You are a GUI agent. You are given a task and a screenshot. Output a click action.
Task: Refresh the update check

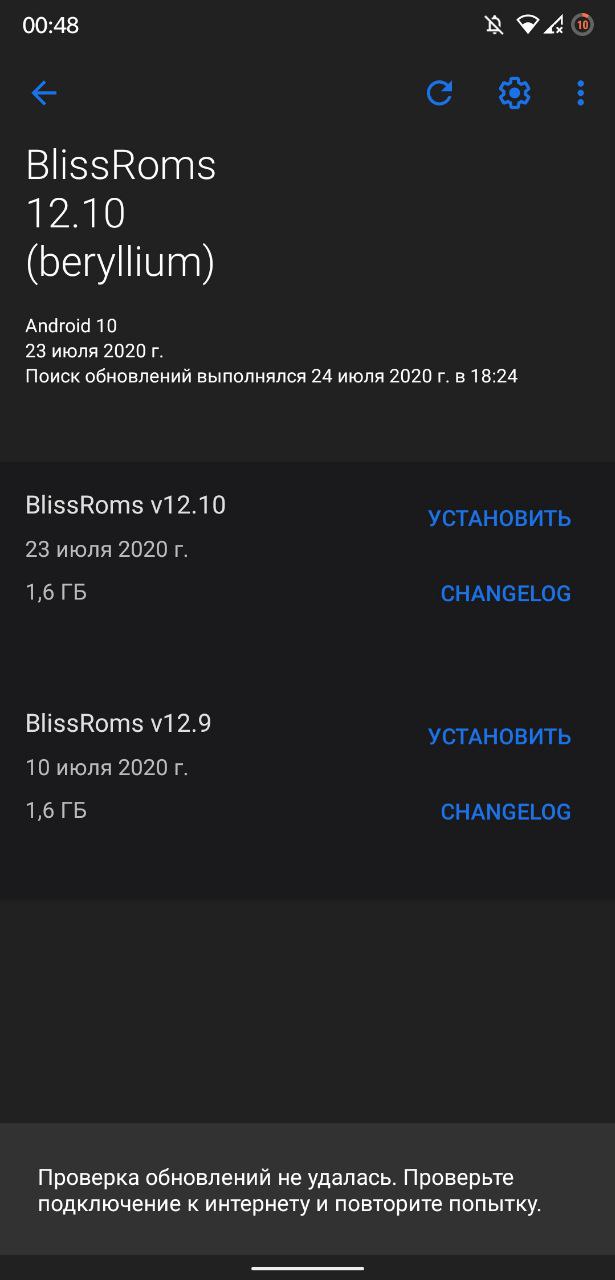coord(439,93)
